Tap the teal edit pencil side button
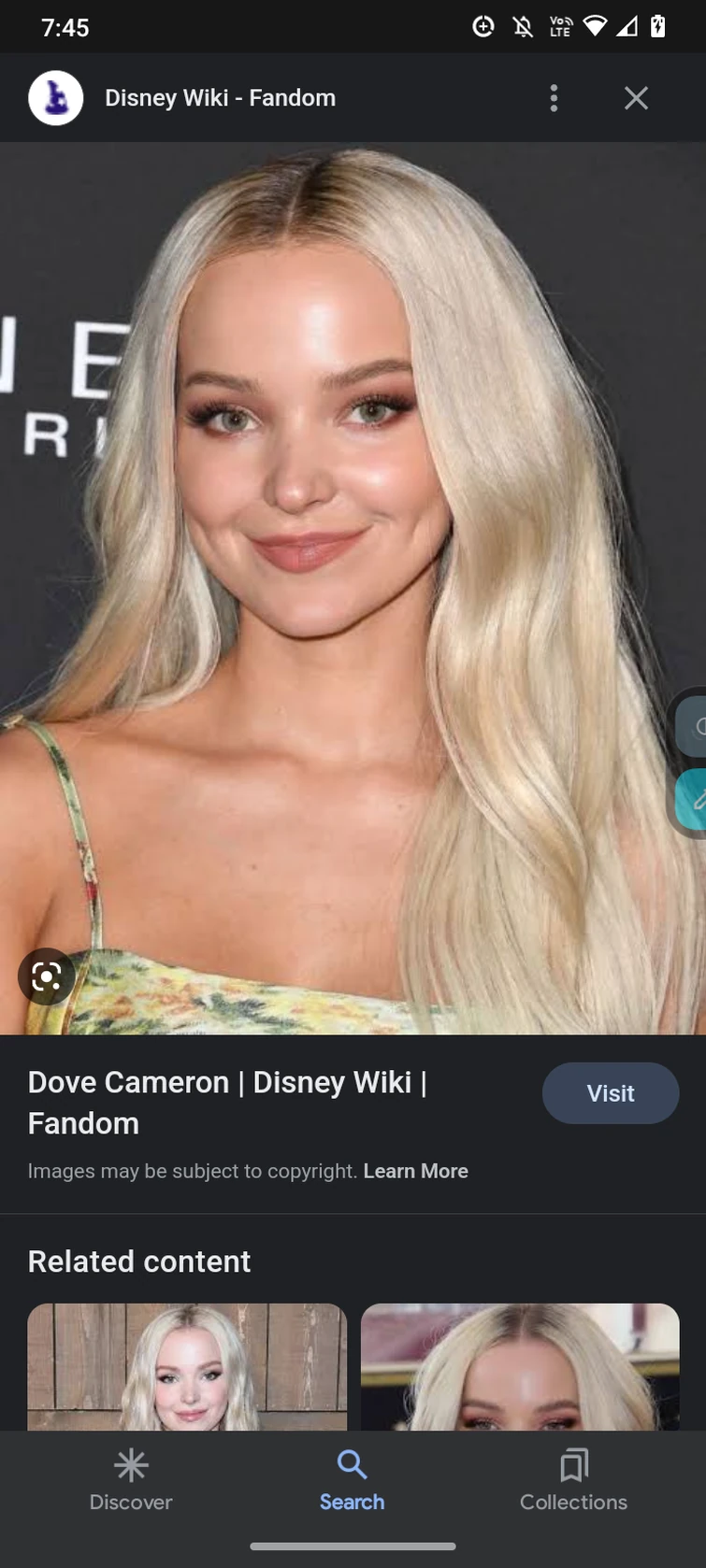The width and height of the screenshot is (706, 1568). (x=695, y=800)
